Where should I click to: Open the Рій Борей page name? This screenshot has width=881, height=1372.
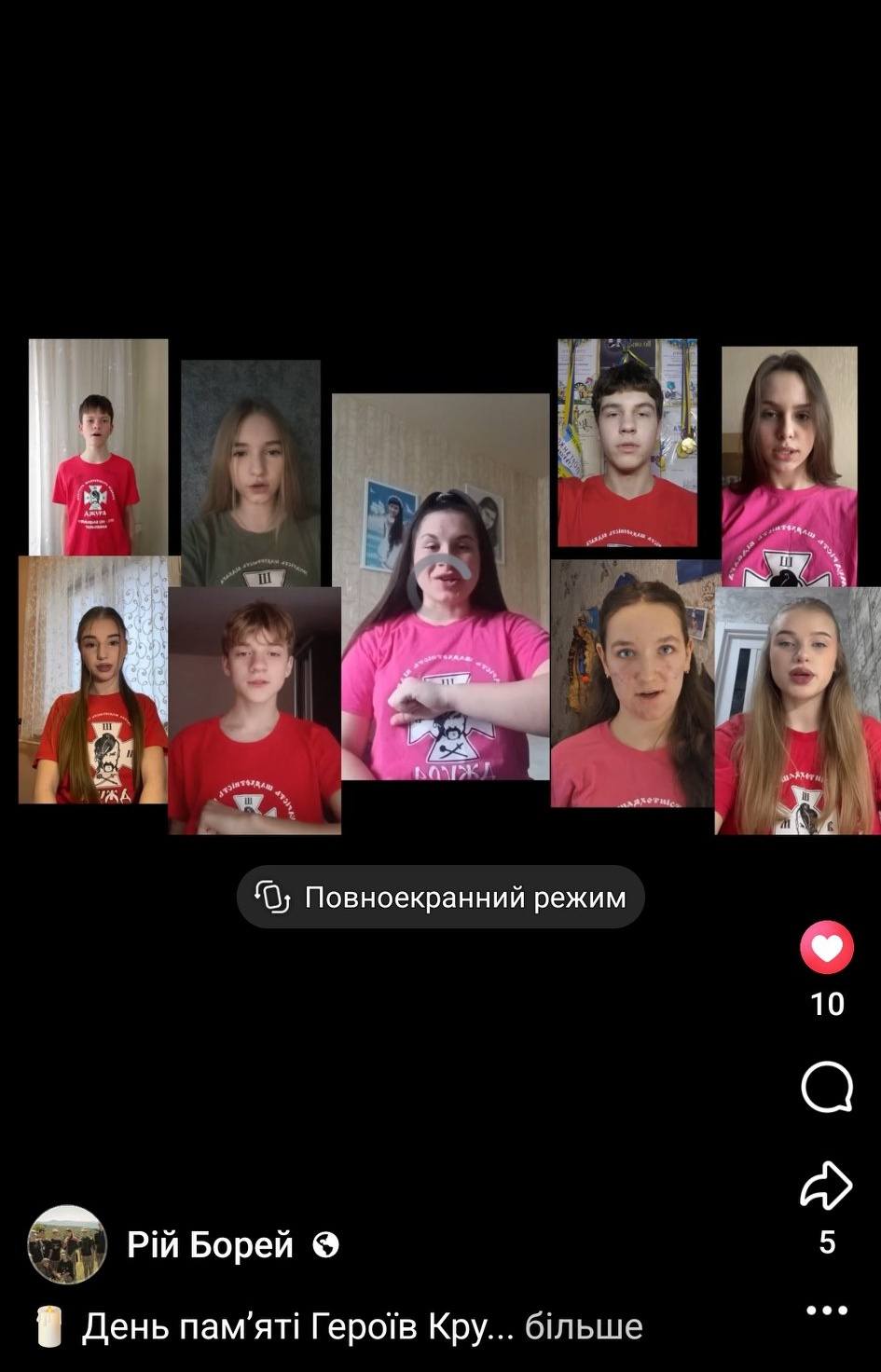[210, 1245]
